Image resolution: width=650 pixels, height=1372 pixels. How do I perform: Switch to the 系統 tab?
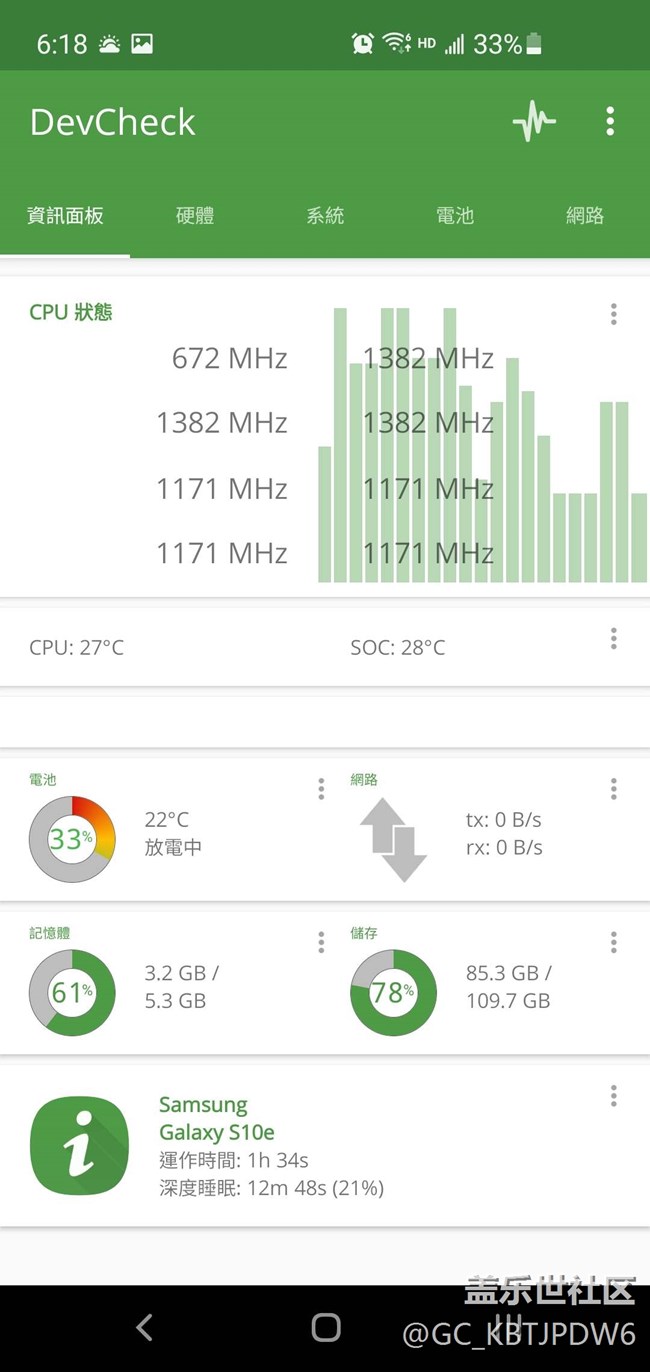click(x=325, y=216)
